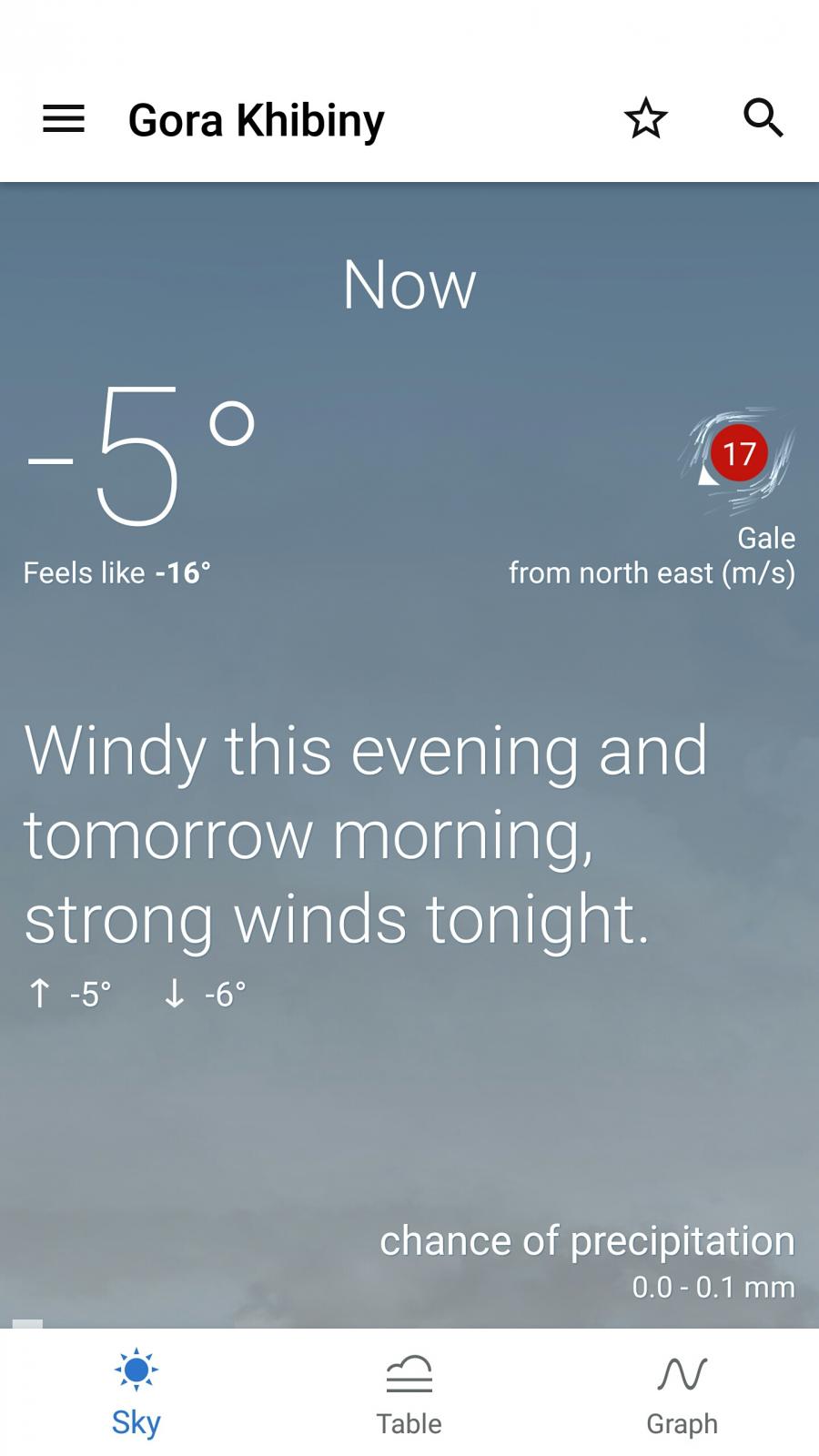Open the location search
This screenshot has height=1456, width=819.
(x=763, y=118)
